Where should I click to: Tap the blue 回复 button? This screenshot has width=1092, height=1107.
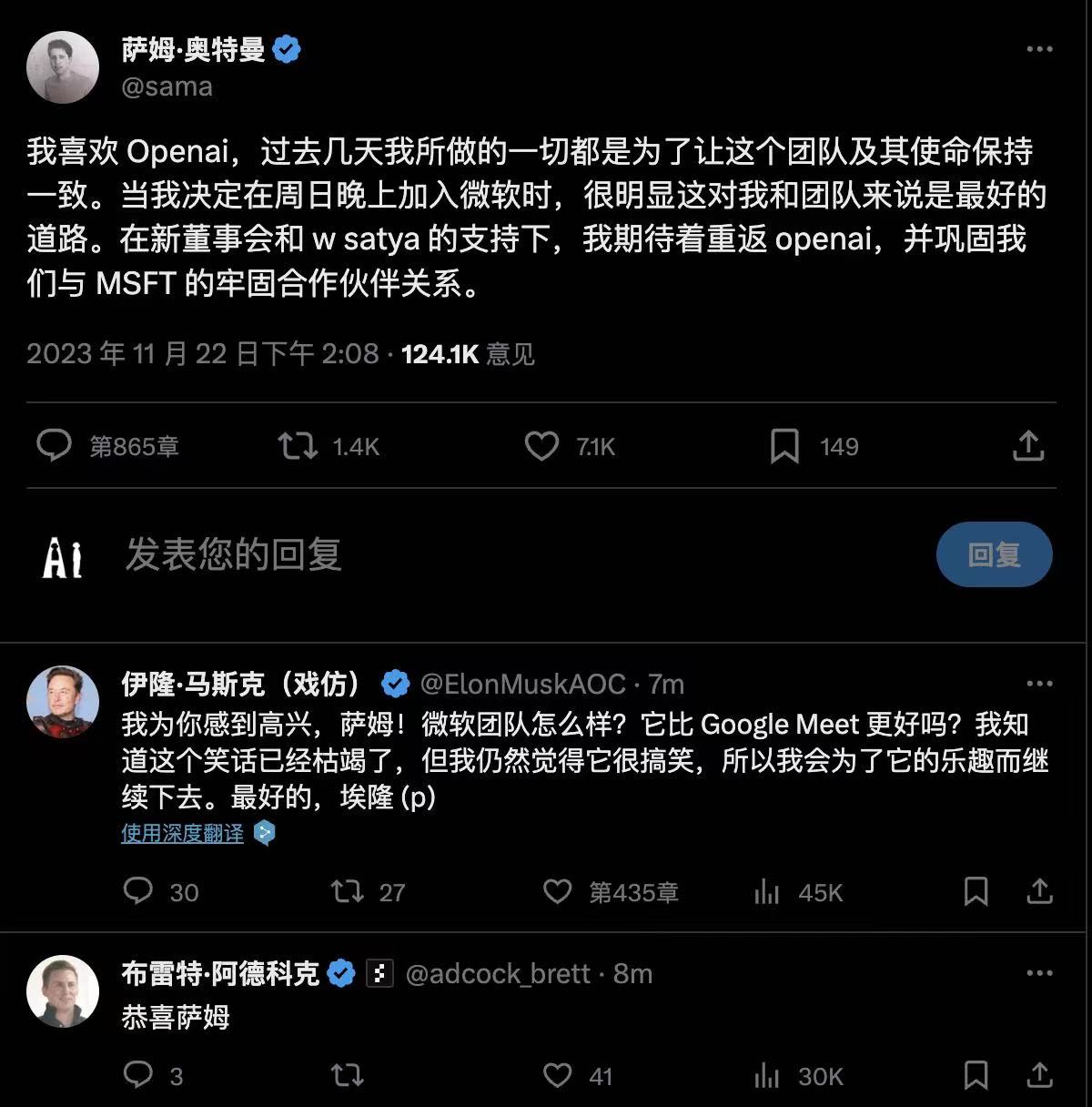click(x=994, y=554)
